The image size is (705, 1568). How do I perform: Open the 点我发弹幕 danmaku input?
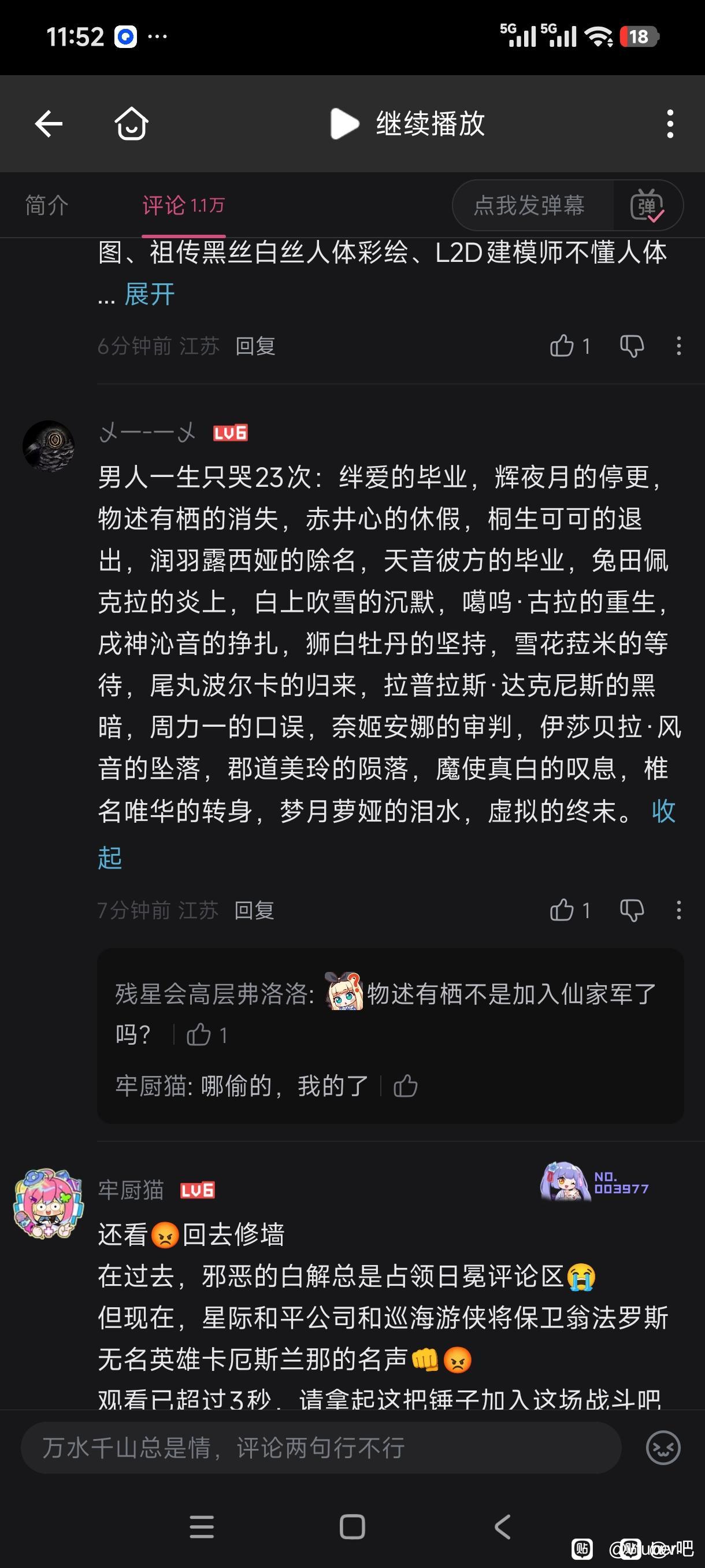[529, 205]
